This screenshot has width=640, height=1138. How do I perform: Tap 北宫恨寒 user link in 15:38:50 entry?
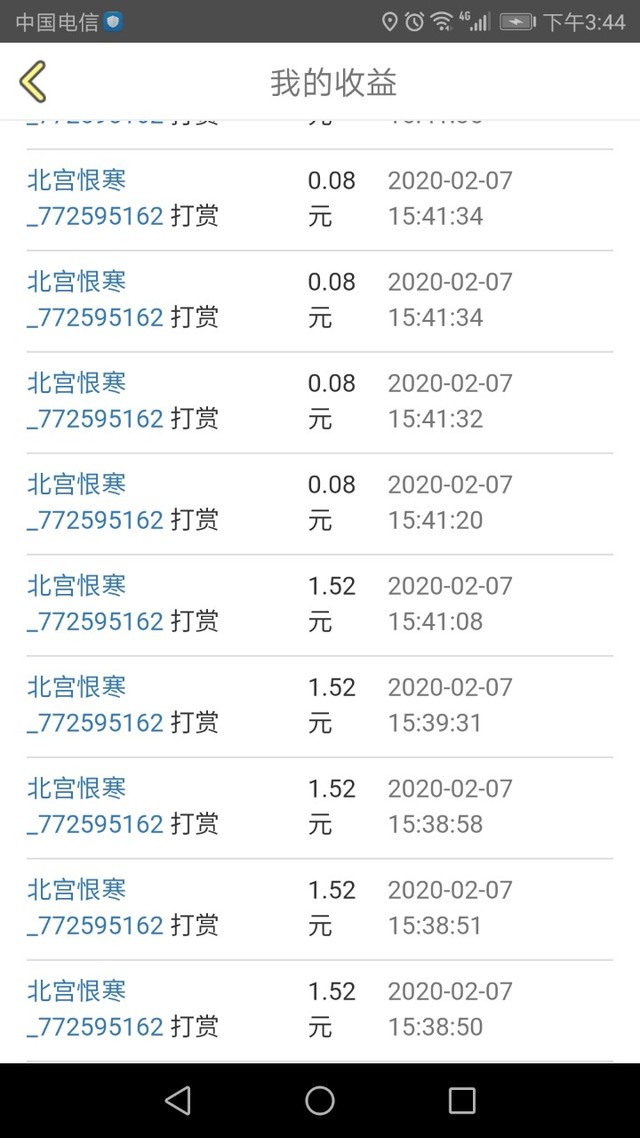(x=95, y=1009)
